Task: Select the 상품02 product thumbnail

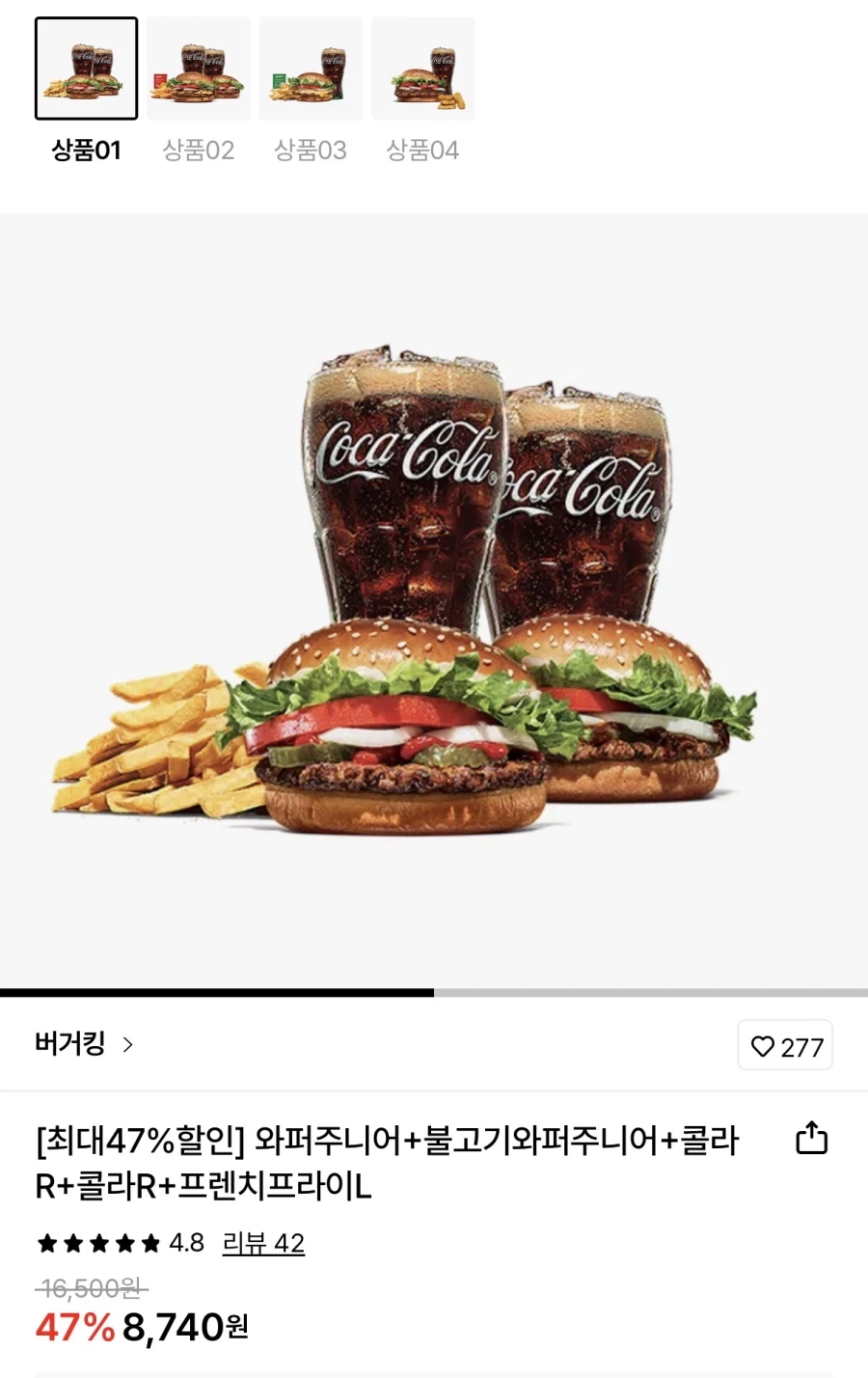Action: [198, 69]
